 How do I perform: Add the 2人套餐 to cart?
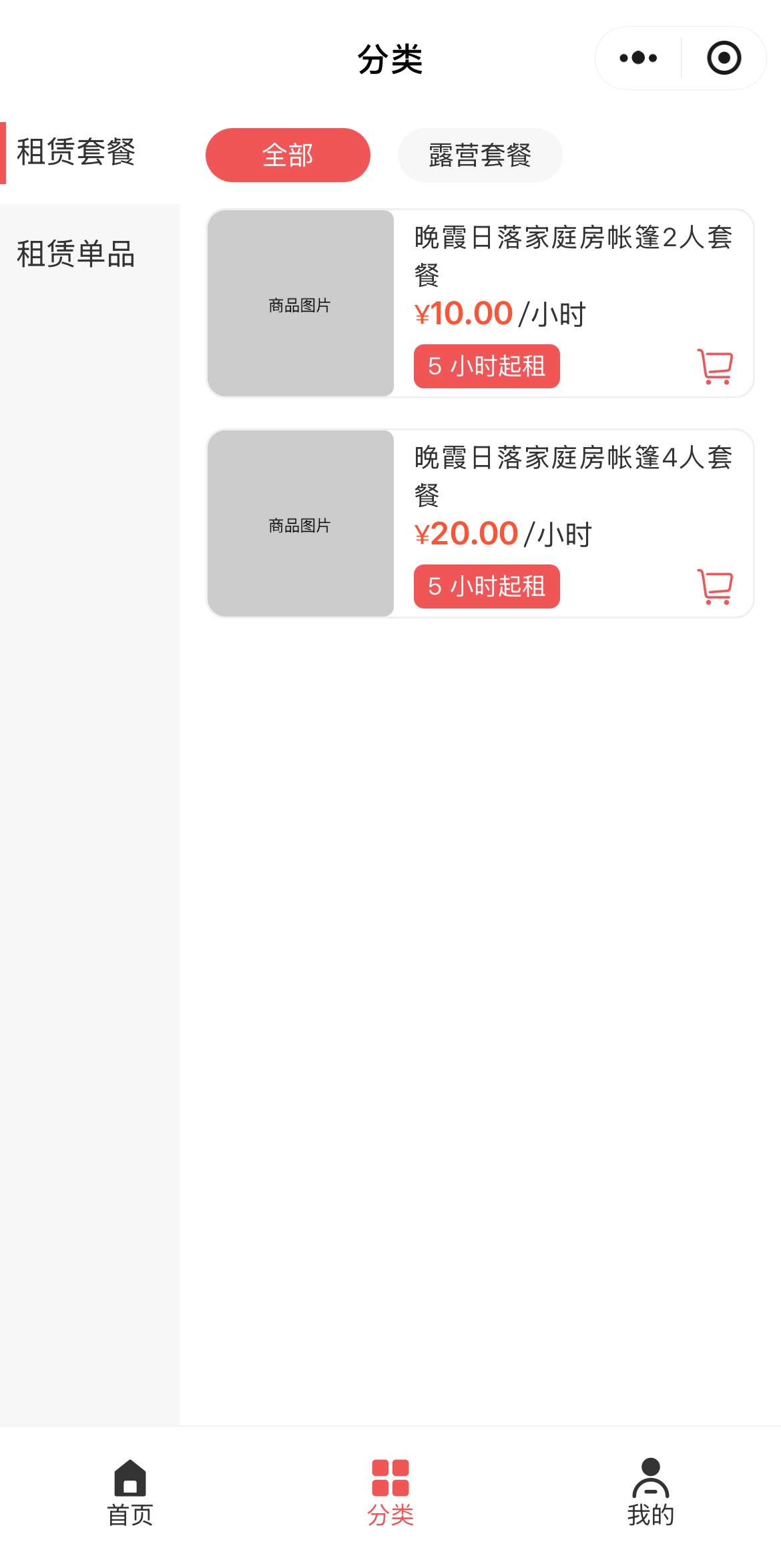714,366
